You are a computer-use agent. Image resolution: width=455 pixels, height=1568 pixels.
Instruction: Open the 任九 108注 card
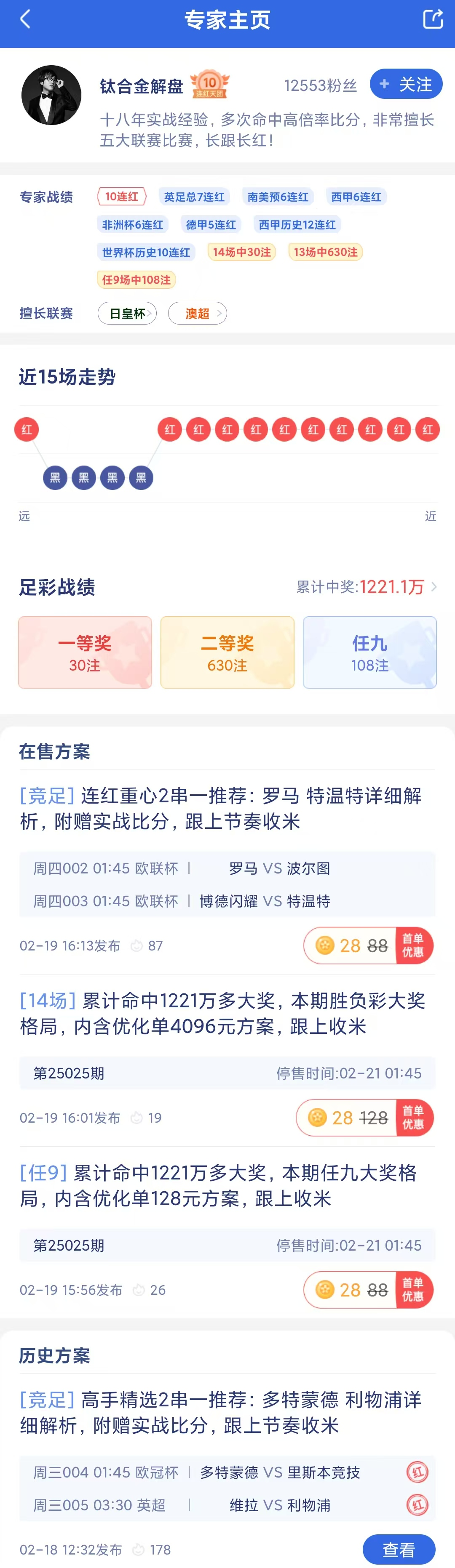pyautogui.click(x=370, y=652)
